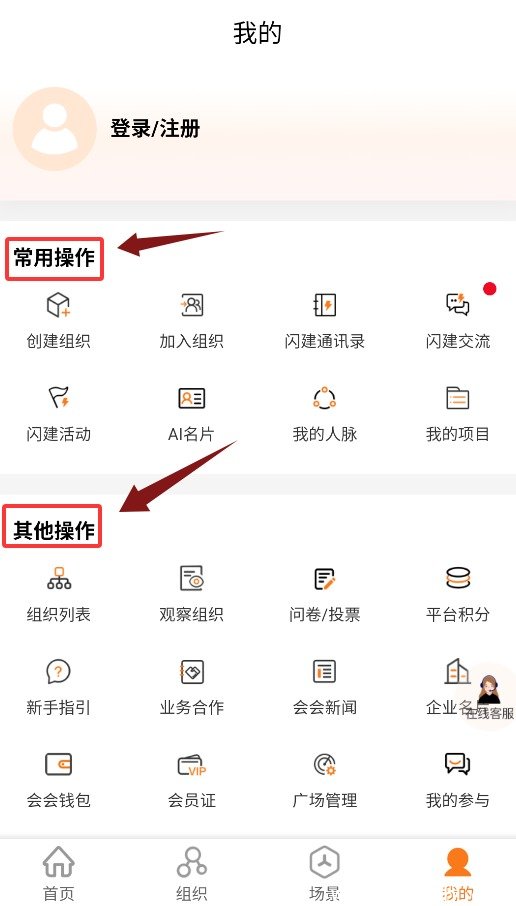Open 问卷/投票
This screenshot has height=906, width=516.
[x=325, y=594]
